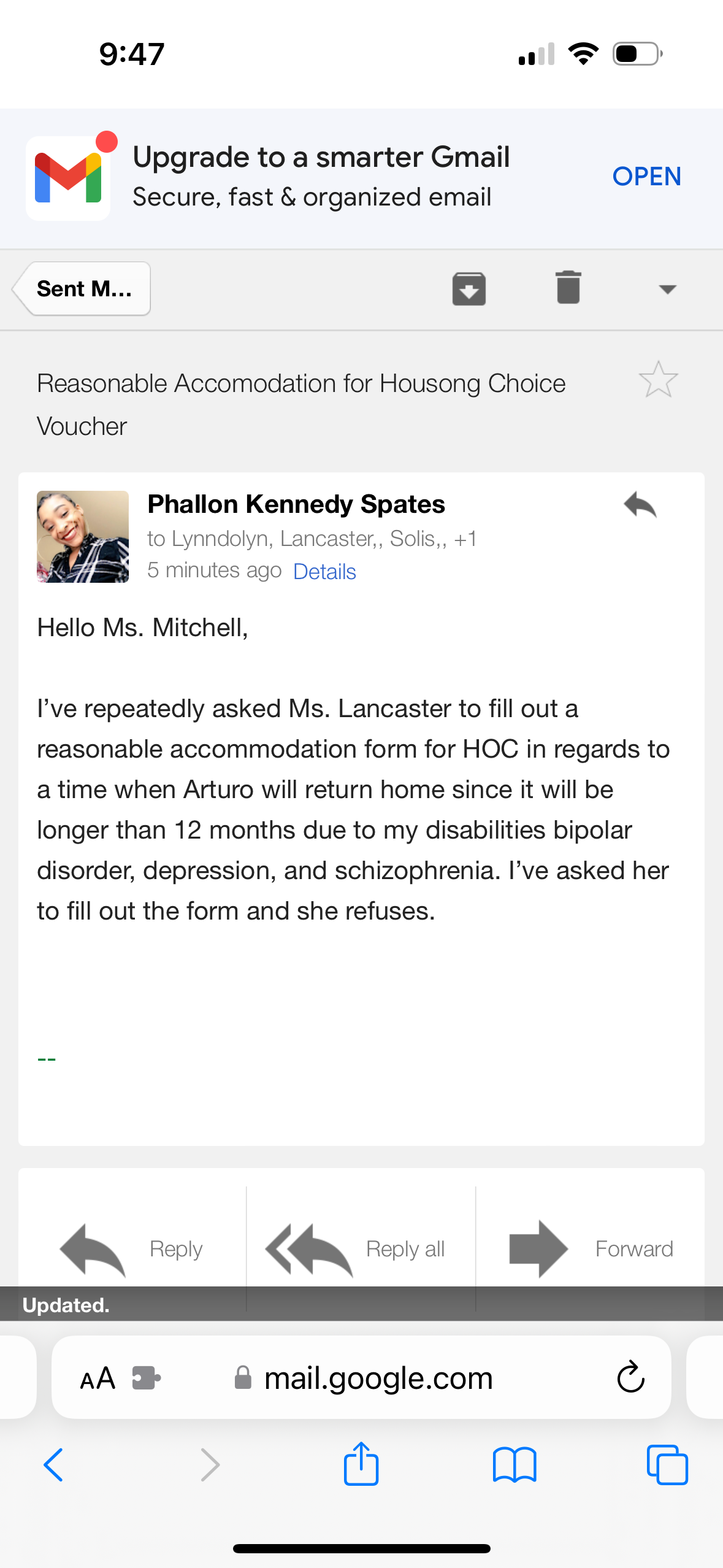Go back to Sent Mail folder
Image resolution: width=723 pixels, height=1568 pixels.
pos(83,288)
